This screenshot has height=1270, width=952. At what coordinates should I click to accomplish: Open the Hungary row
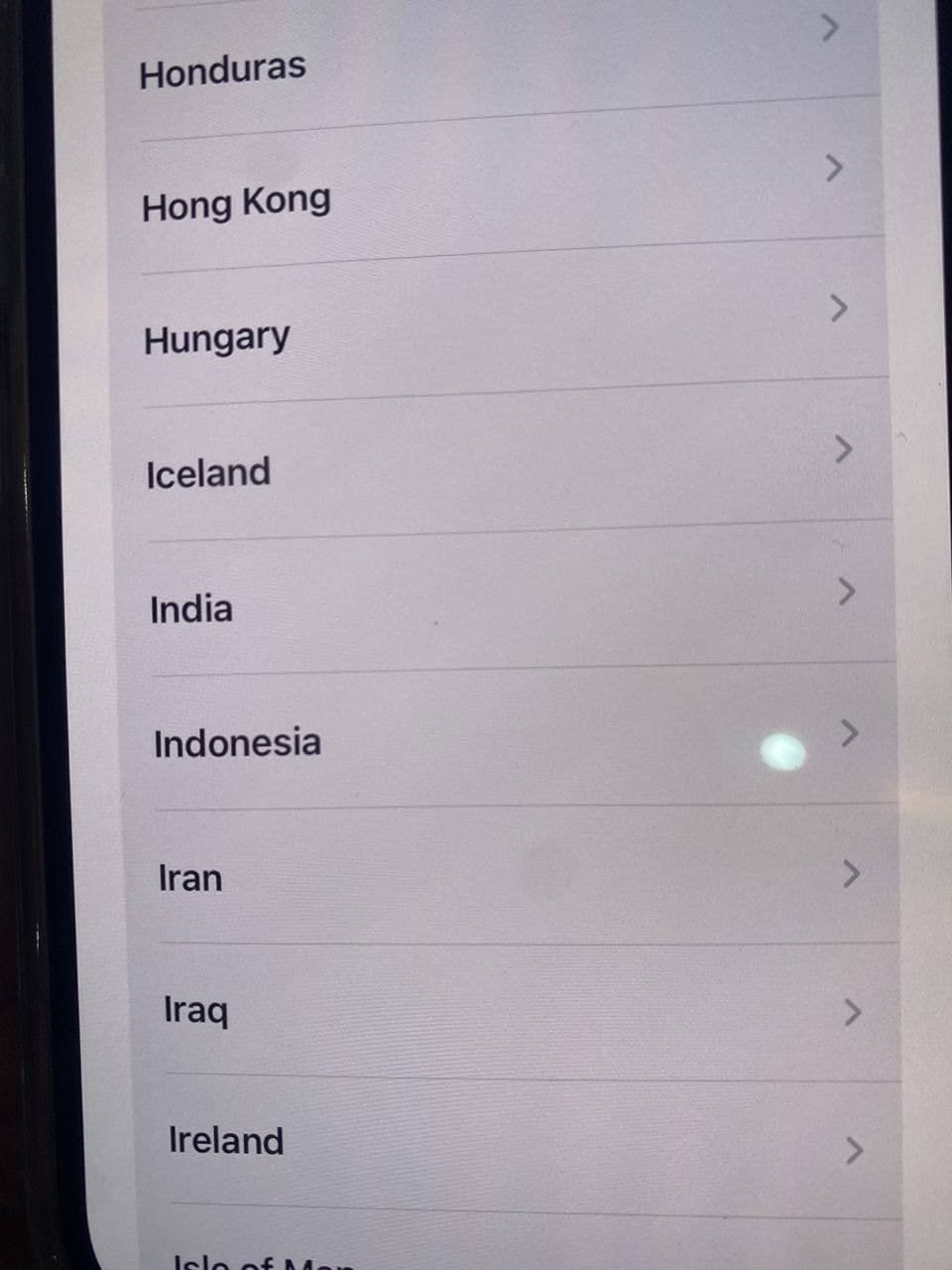tap(217, 339)
